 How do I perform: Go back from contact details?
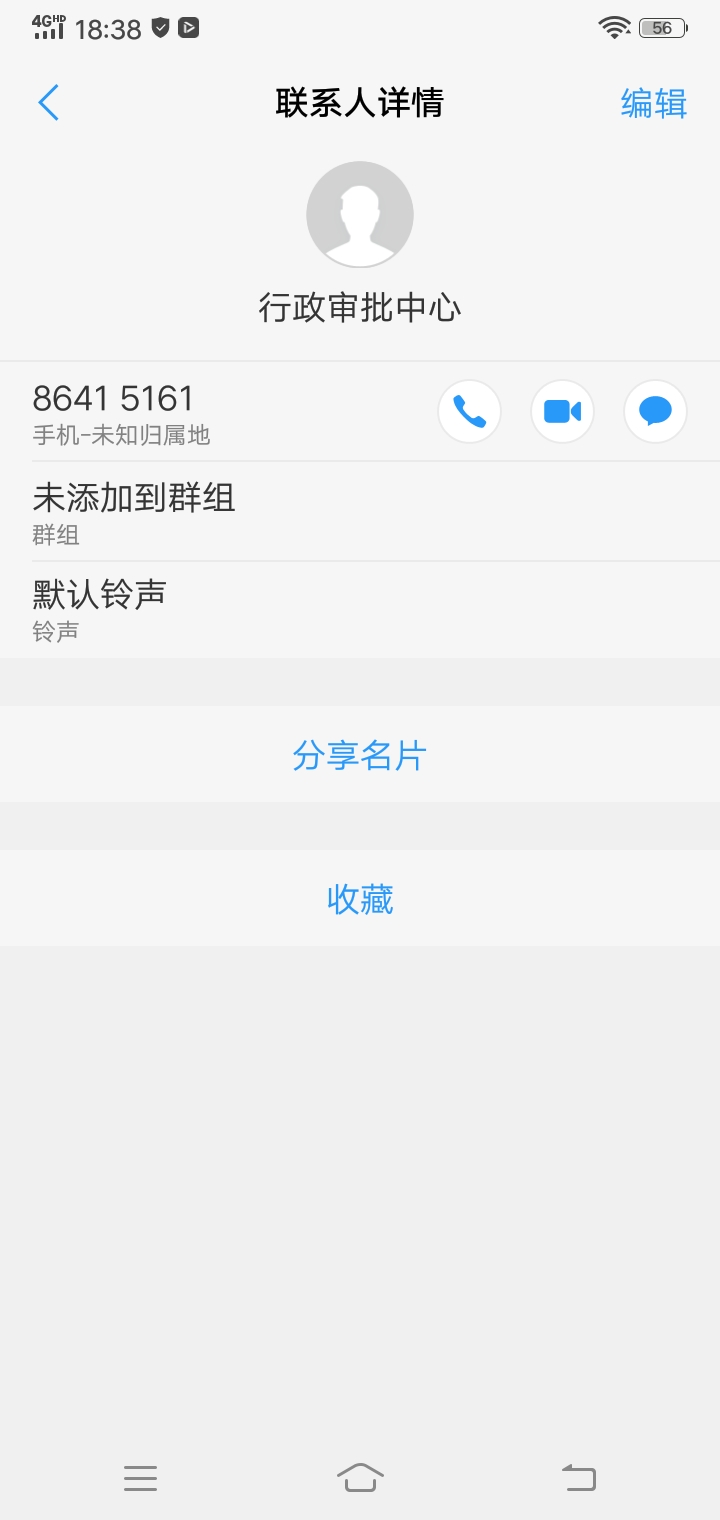point(48,103)
